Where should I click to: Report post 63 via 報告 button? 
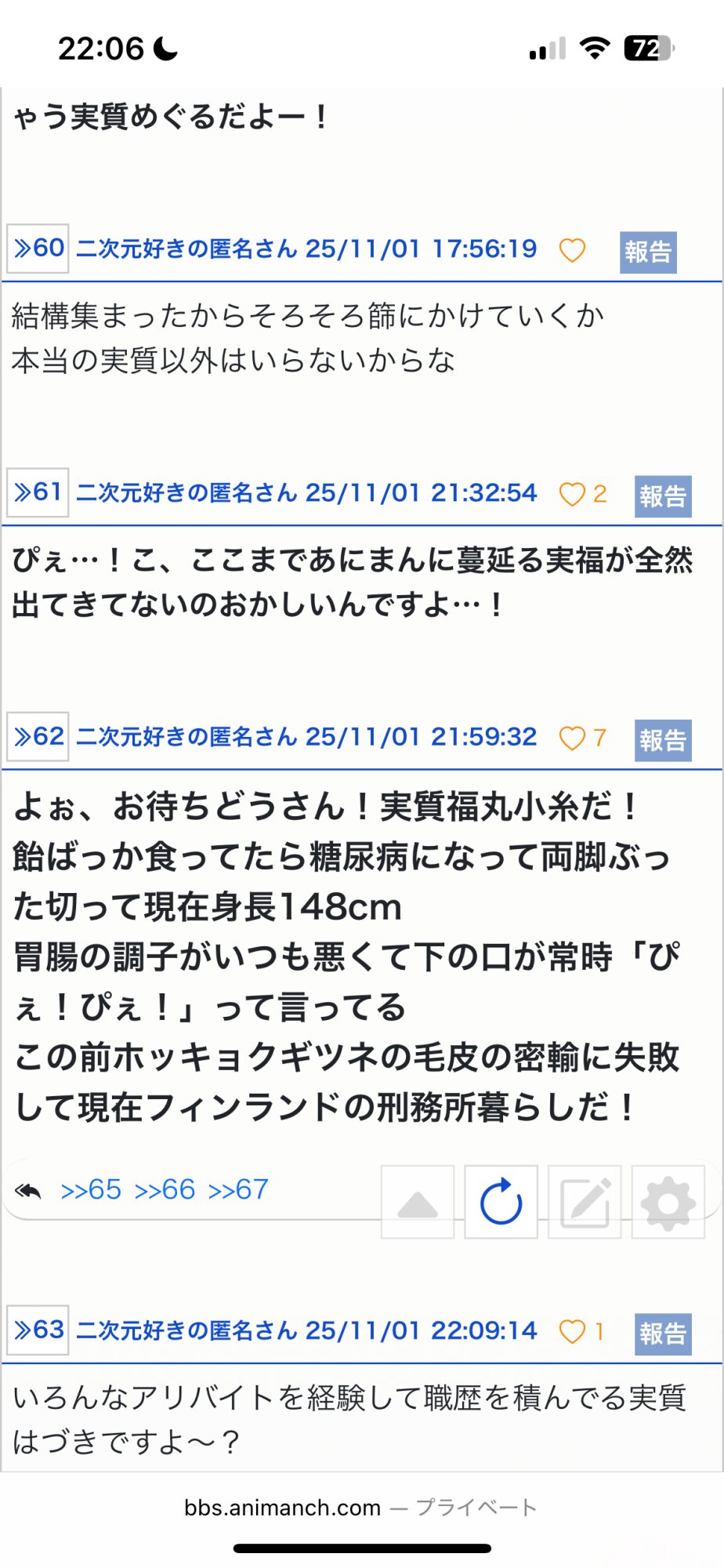[663, 1334]
